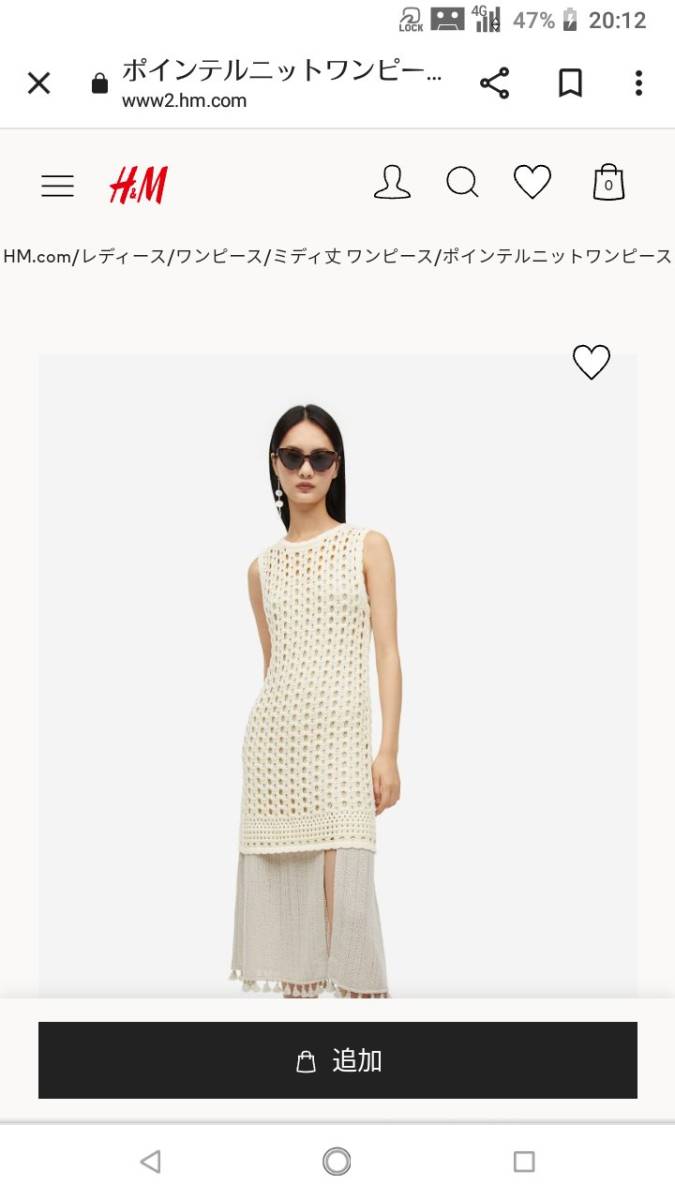The image size is (675, 1200).
Task: Go back with system back button
Action: coord(150,1161)
